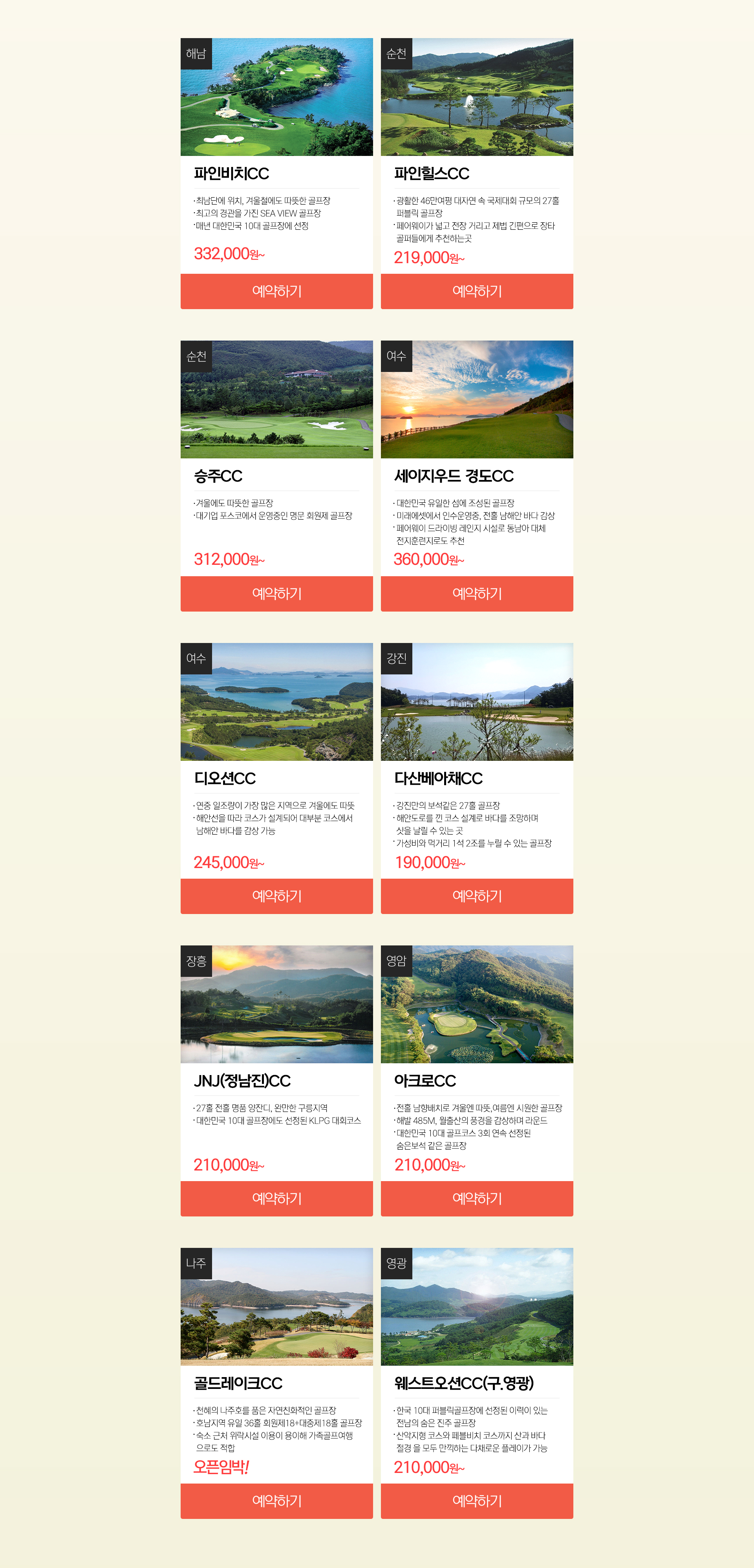Reserve 세이지우드 경도CC
Image resolution: width=754 pixels, height=1568 pixels.
[476, 593]
